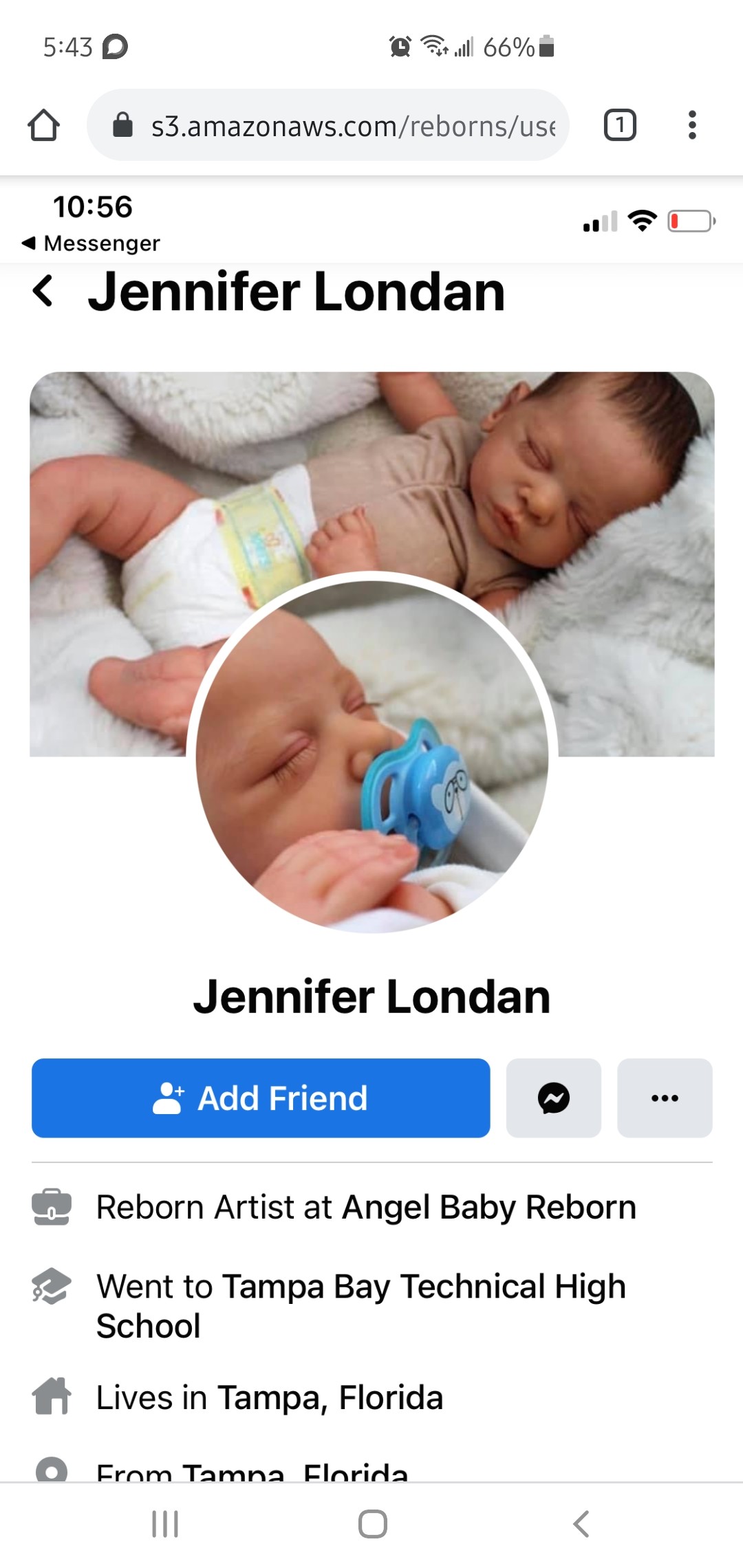Go back using the system navigation bar
743x1568 pixels.
tap(581, 1524)
